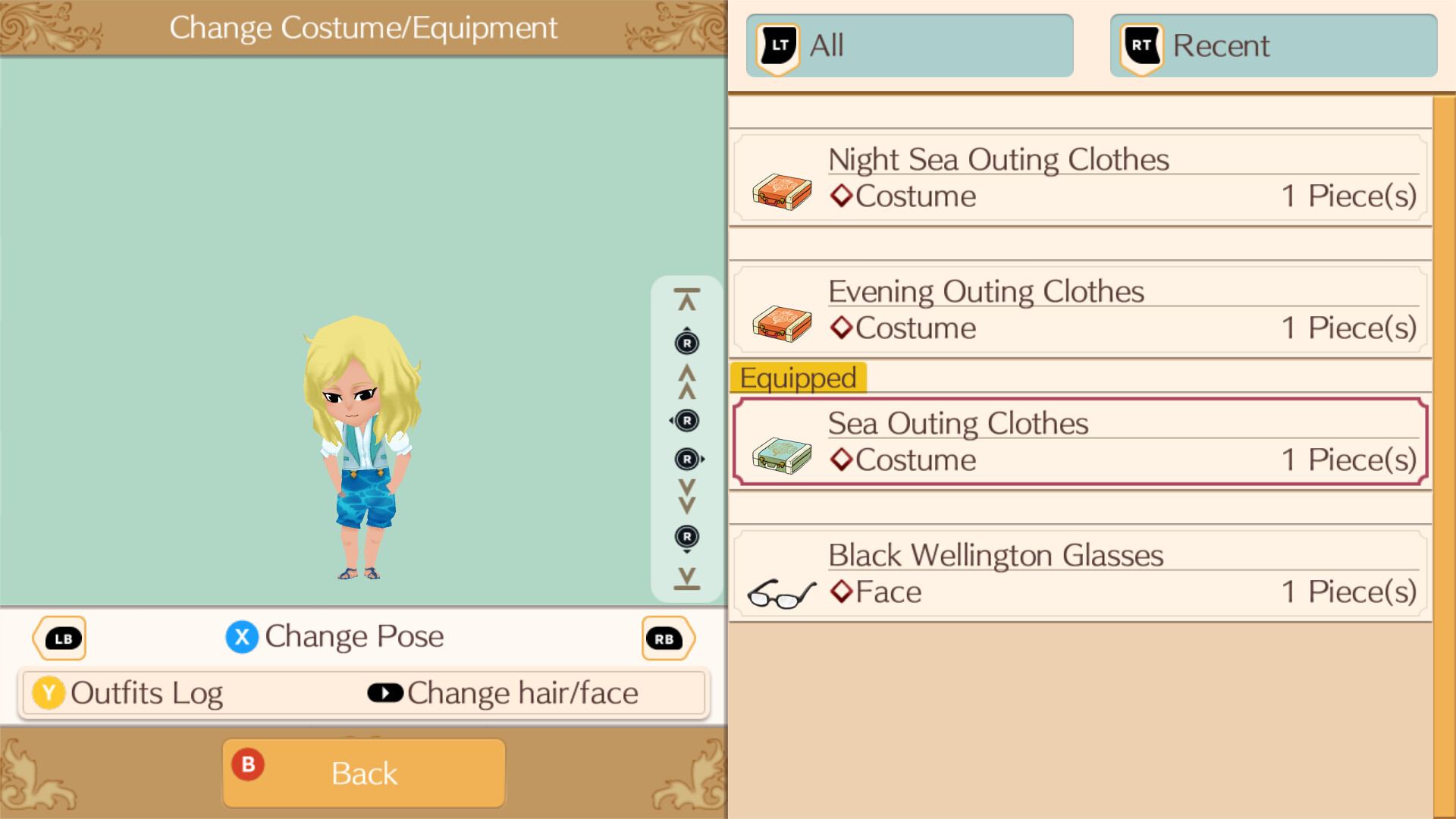Open Change hair/face option

504,693
